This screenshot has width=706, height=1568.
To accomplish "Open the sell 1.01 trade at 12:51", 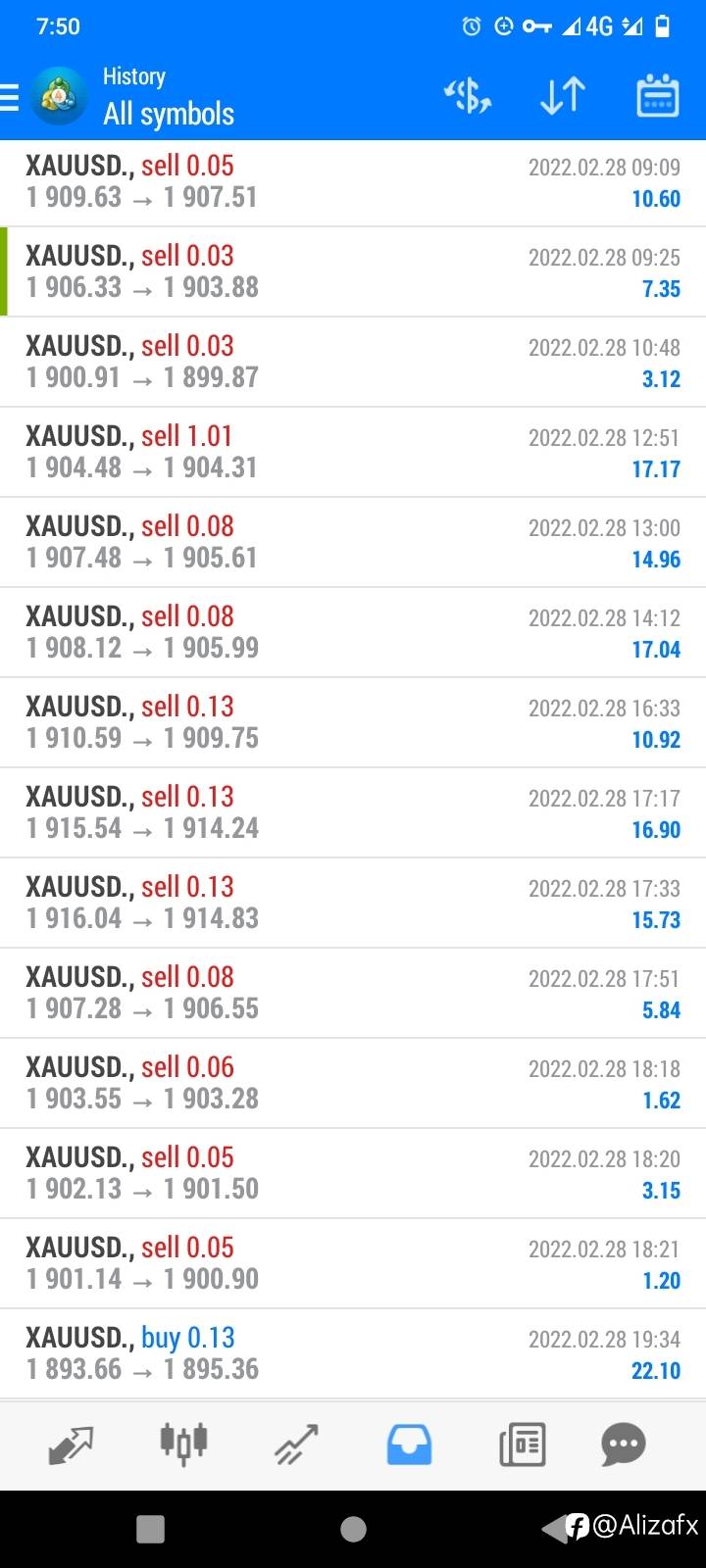I will pyautogui.click(x=353, y=452).
